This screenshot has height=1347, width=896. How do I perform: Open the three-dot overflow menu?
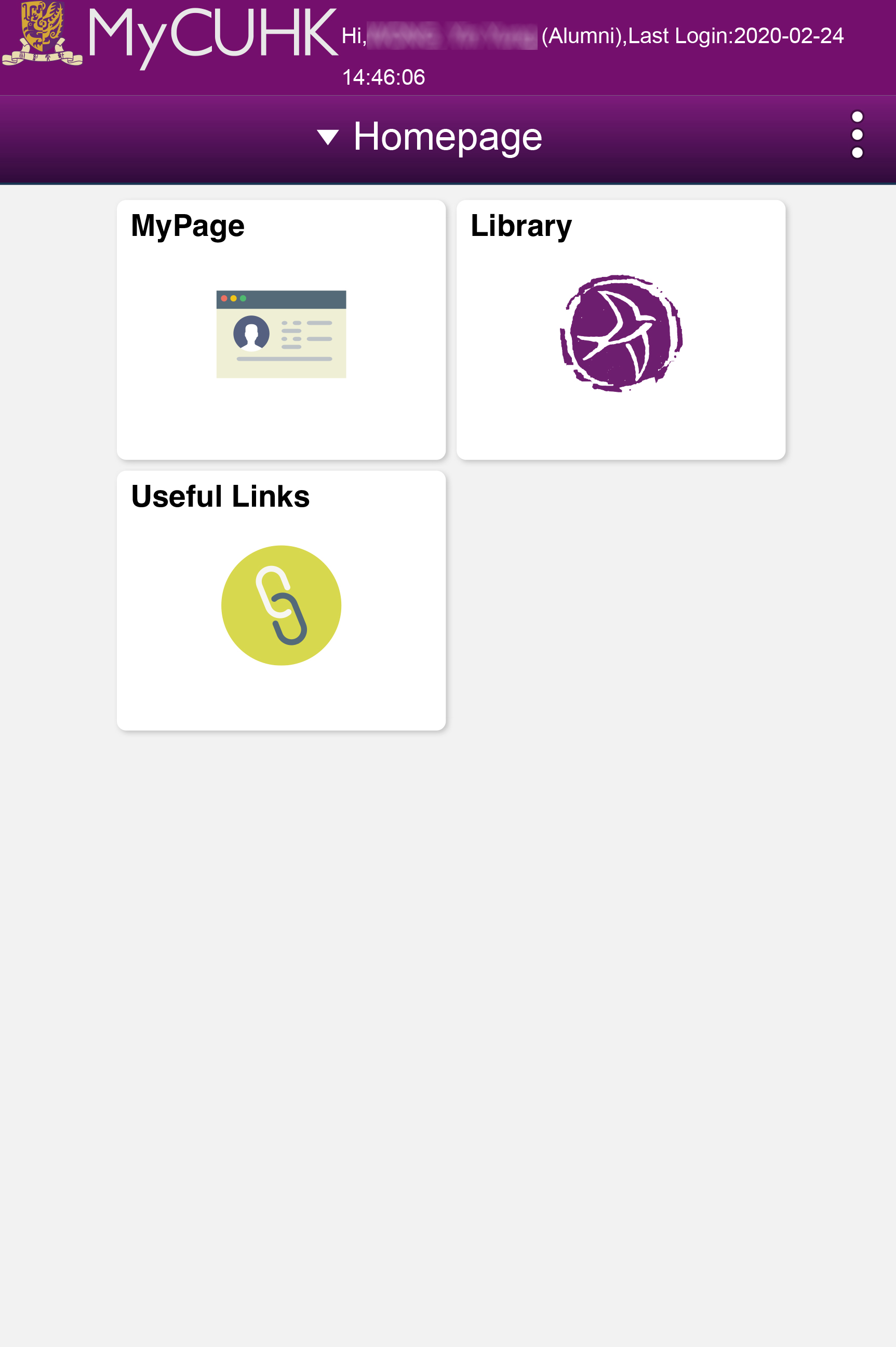pos(857,135)
